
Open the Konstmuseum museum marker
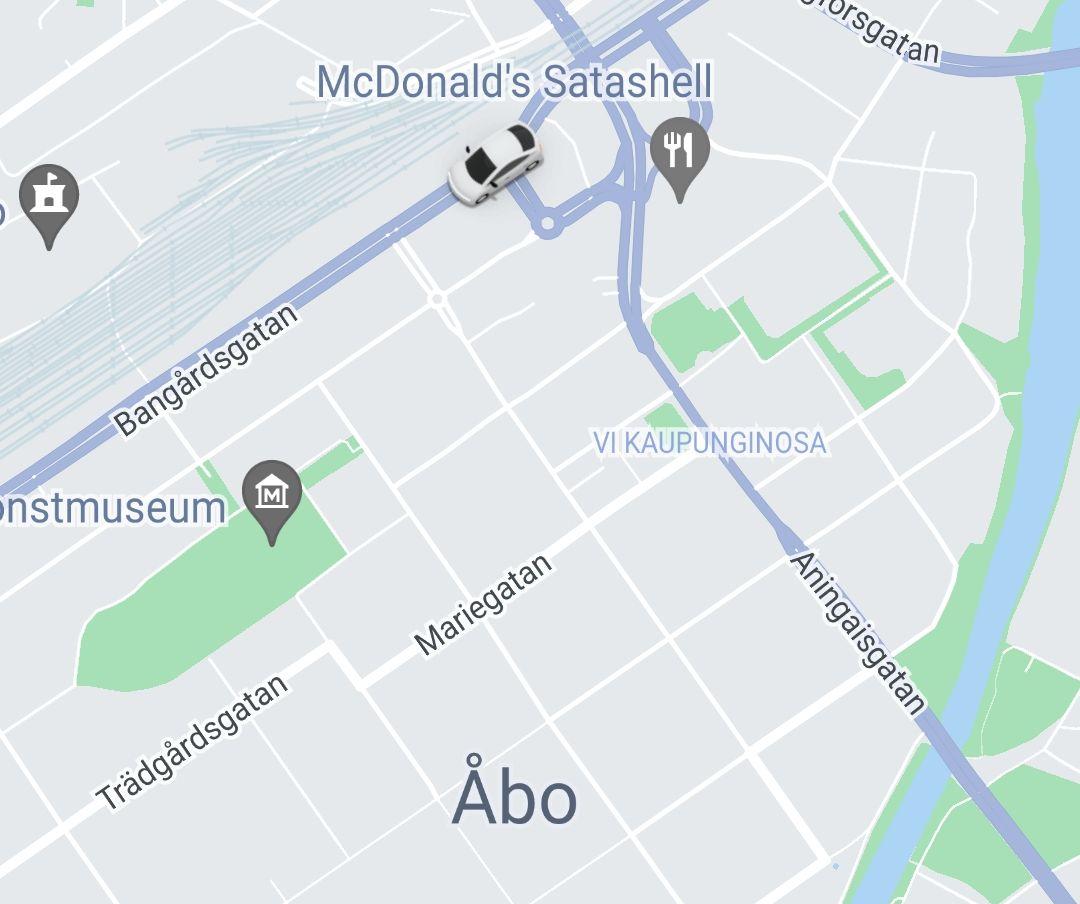272,495
